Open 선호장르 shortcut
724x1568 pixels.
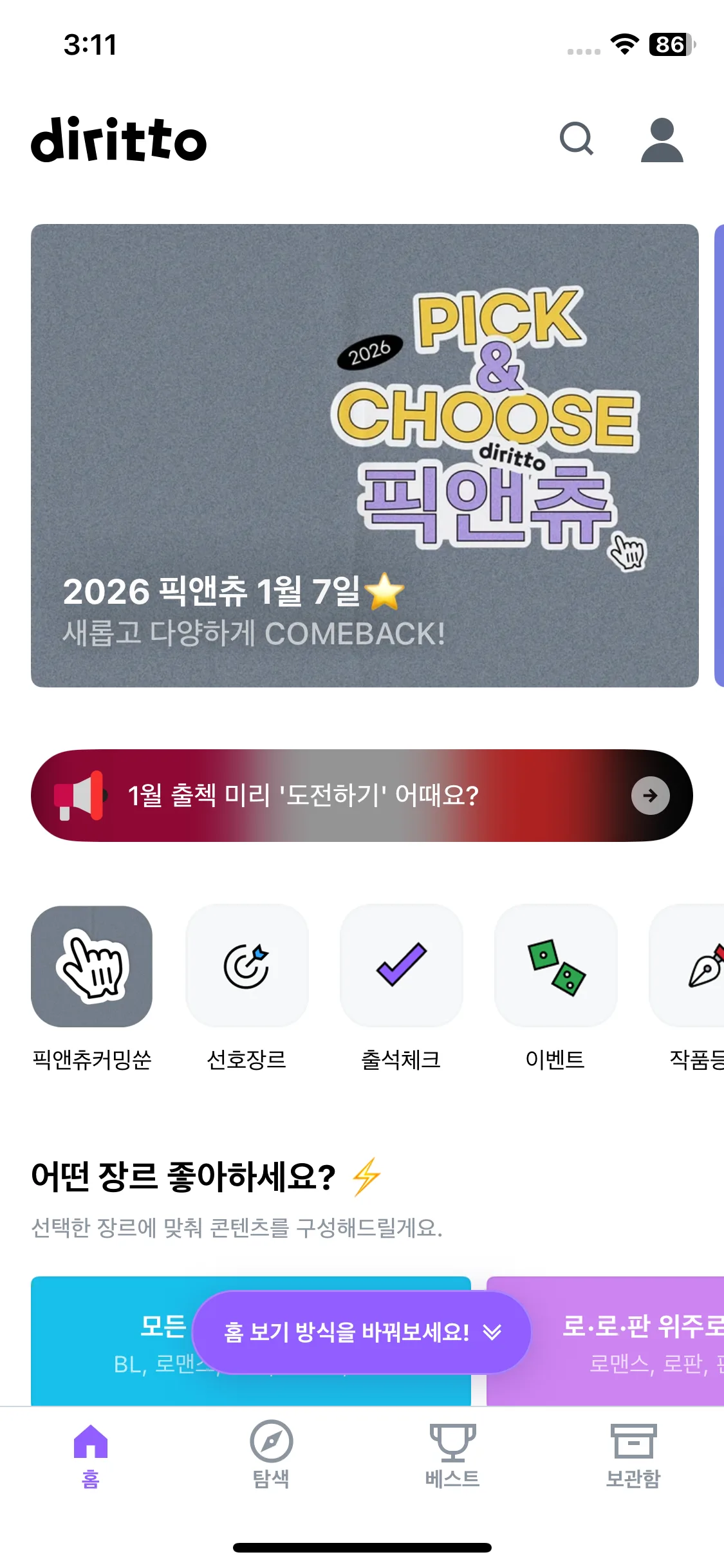click(246, 988)
